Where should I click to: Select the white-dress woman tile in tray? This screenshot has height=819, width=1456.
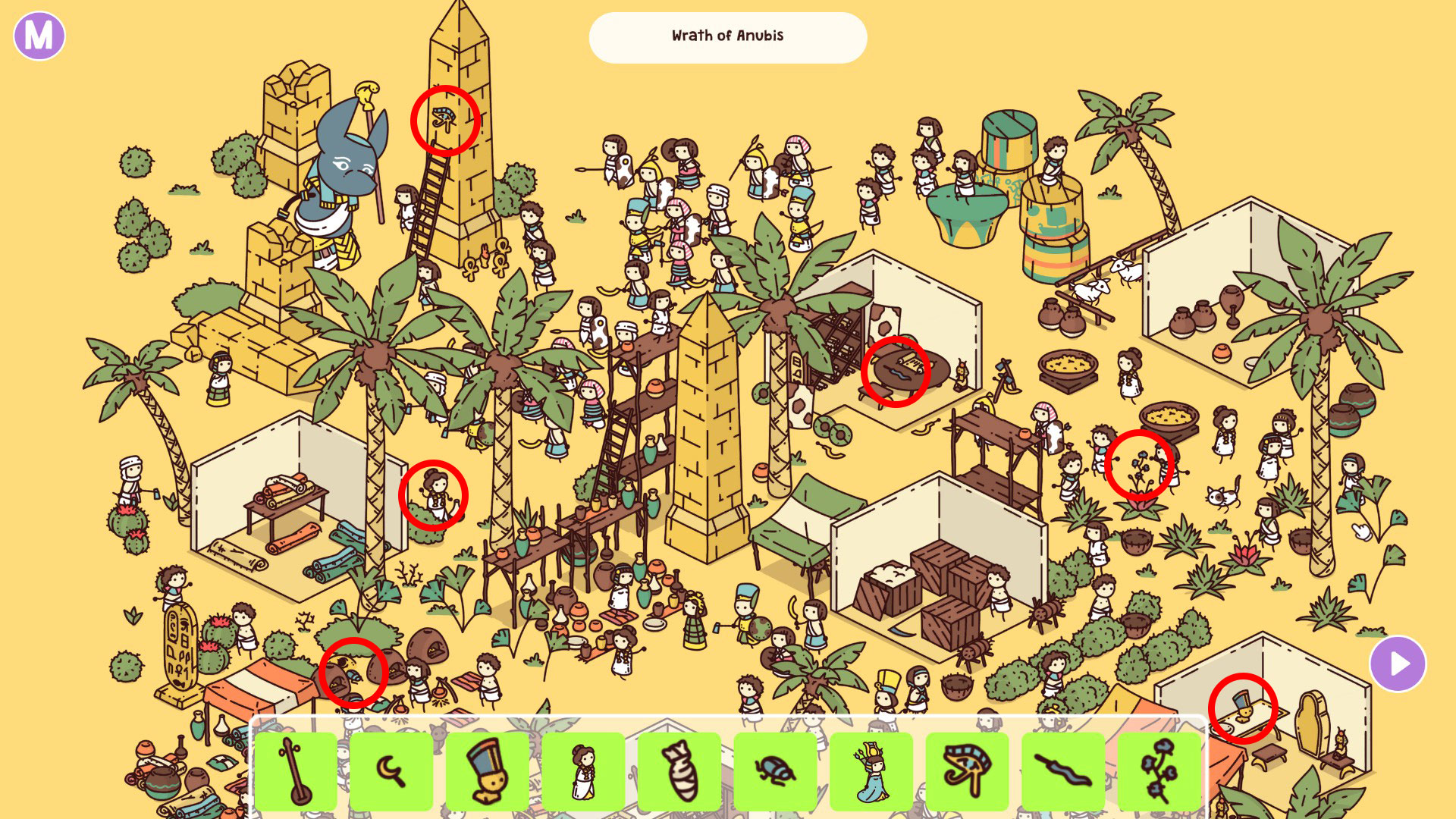[583, 771]
